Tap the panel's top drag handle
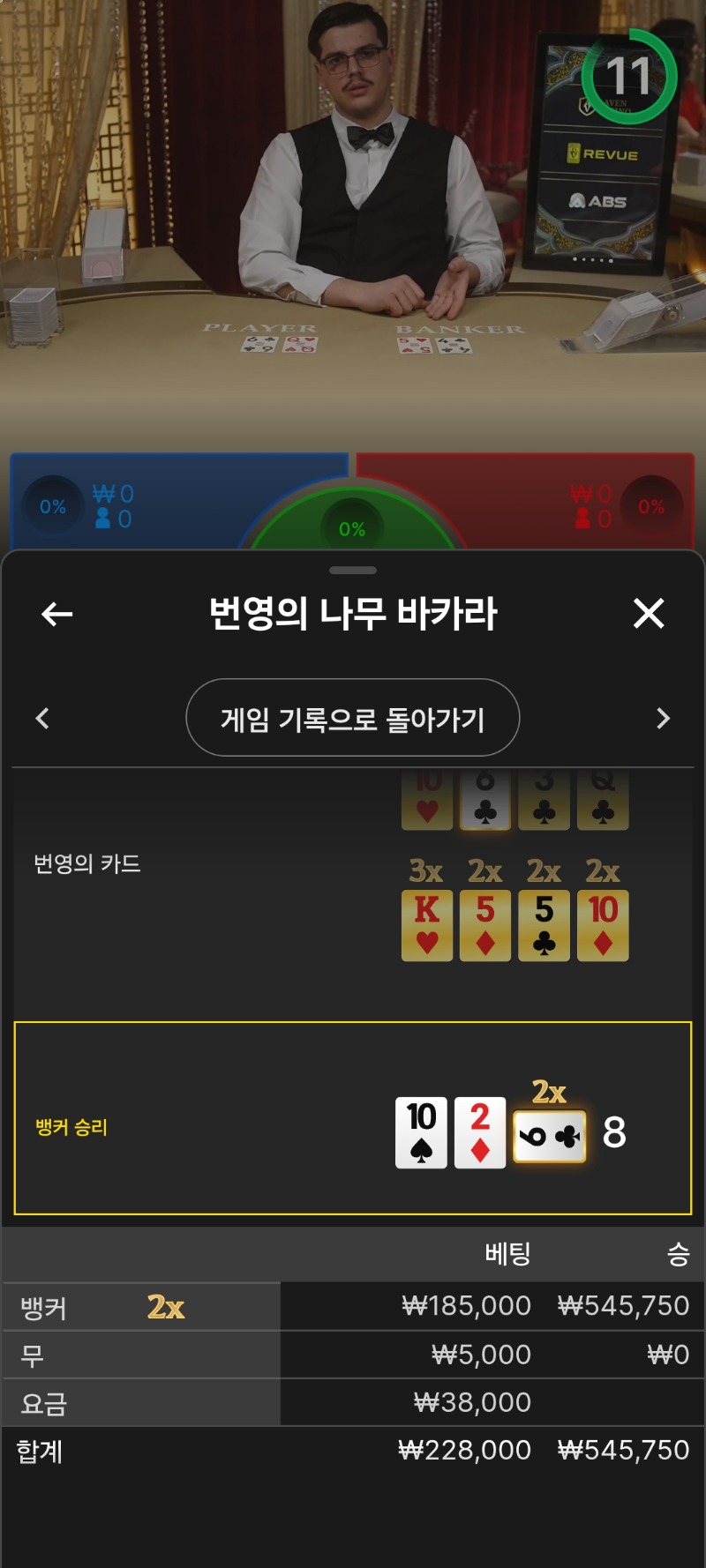Viewport: 706px width, 1568px height. pos(353,571)
